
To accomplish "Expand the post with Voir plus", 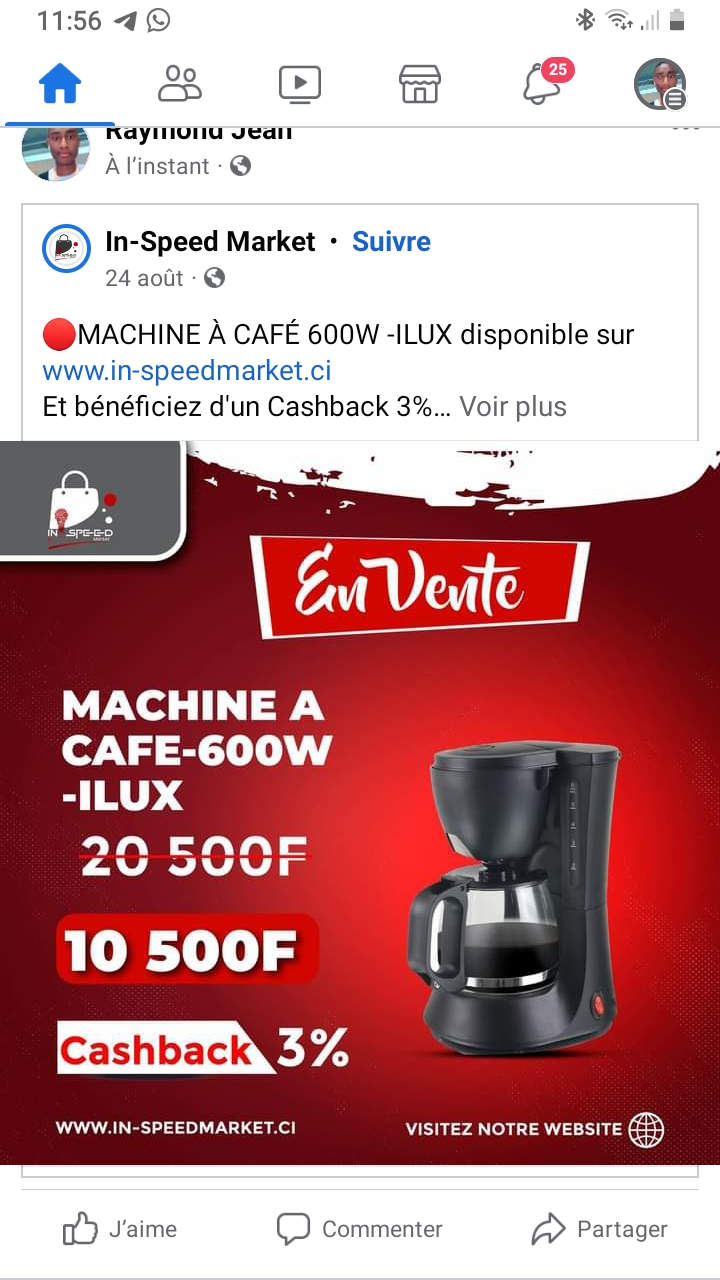I will pos(513,407).
